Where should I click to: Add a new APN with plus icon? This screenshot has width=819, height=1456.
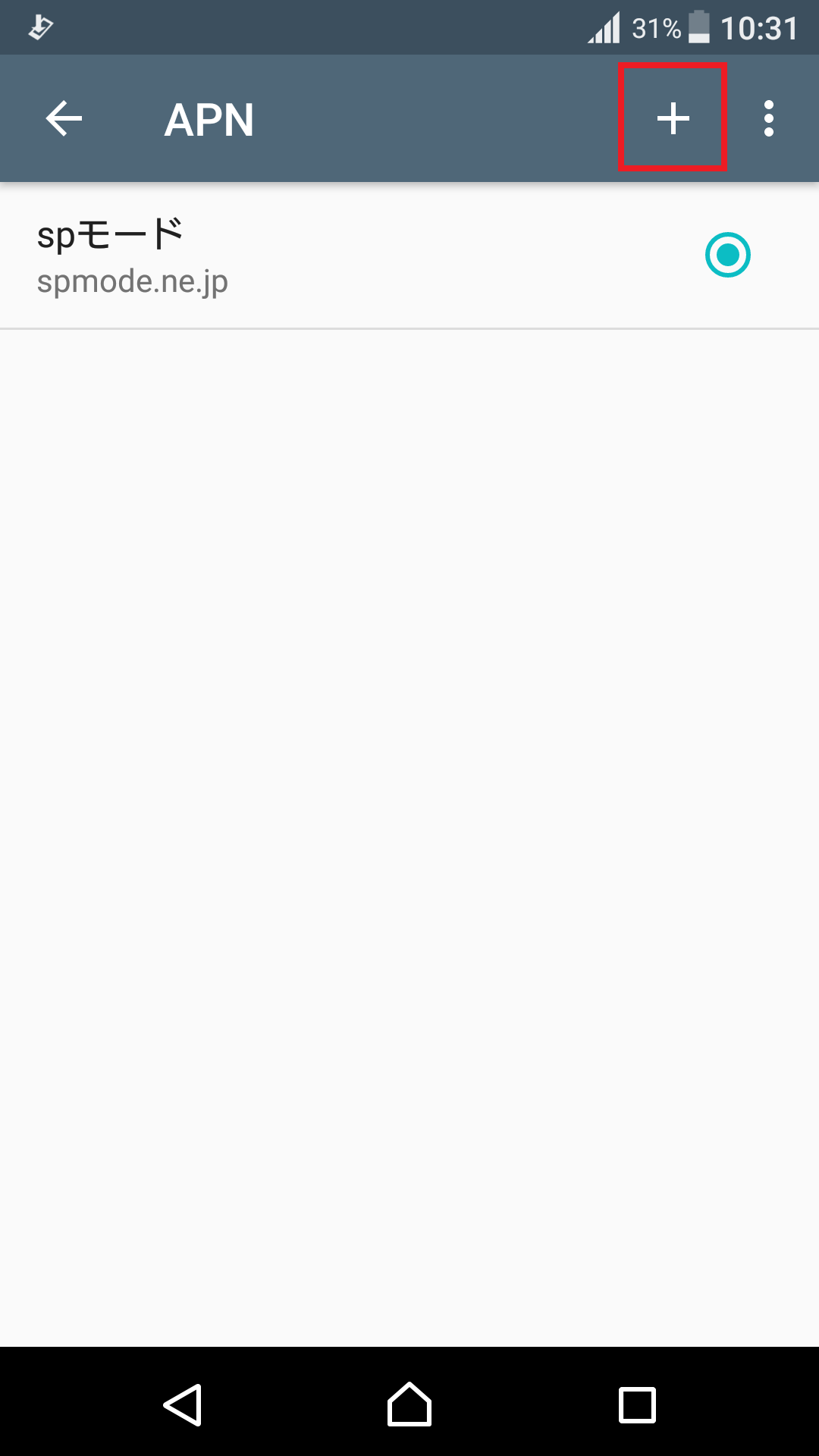pyautogui.click(x=673, y=119)
